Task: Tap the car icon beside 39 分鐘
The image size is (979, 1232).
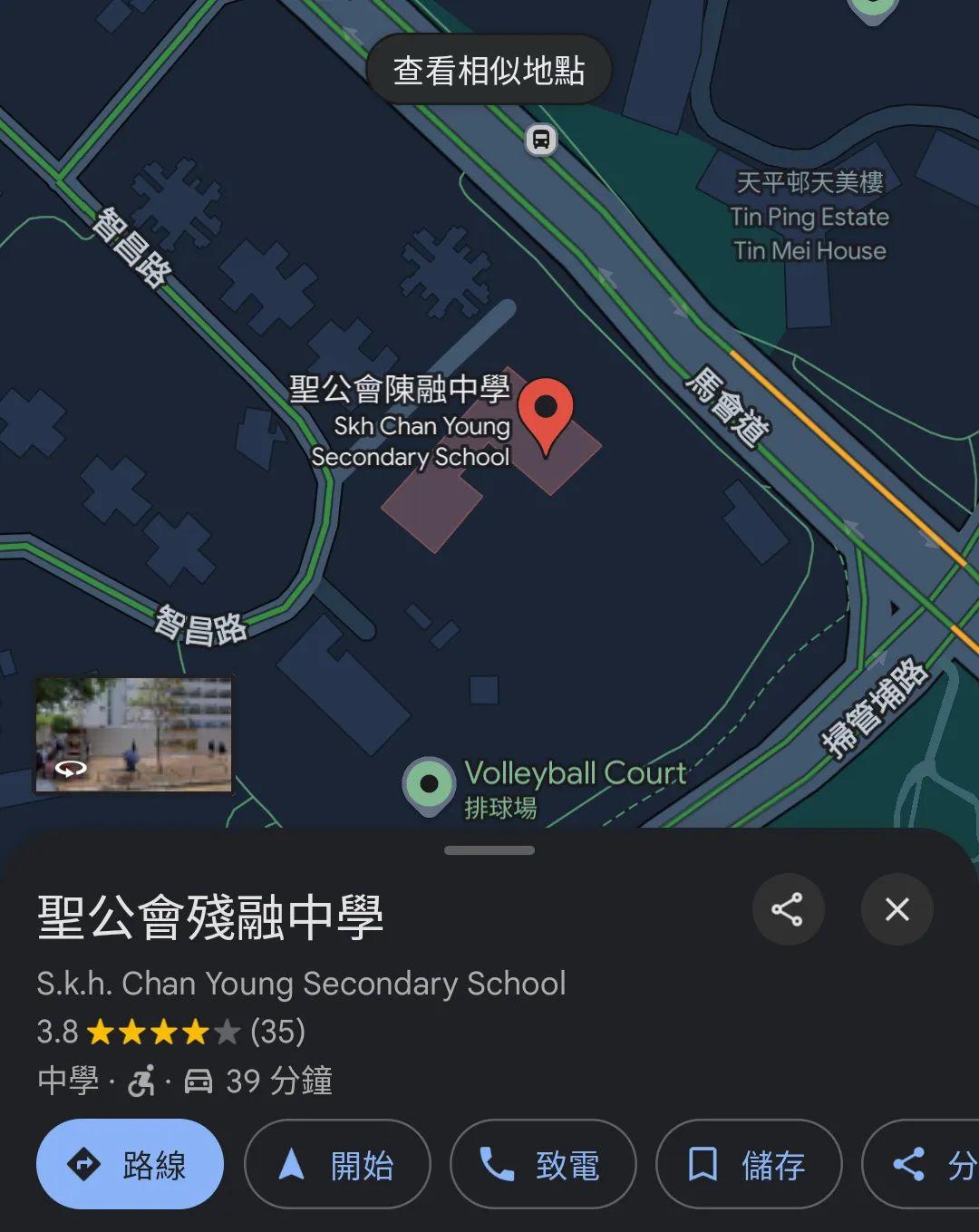Action: [199, 1082]
